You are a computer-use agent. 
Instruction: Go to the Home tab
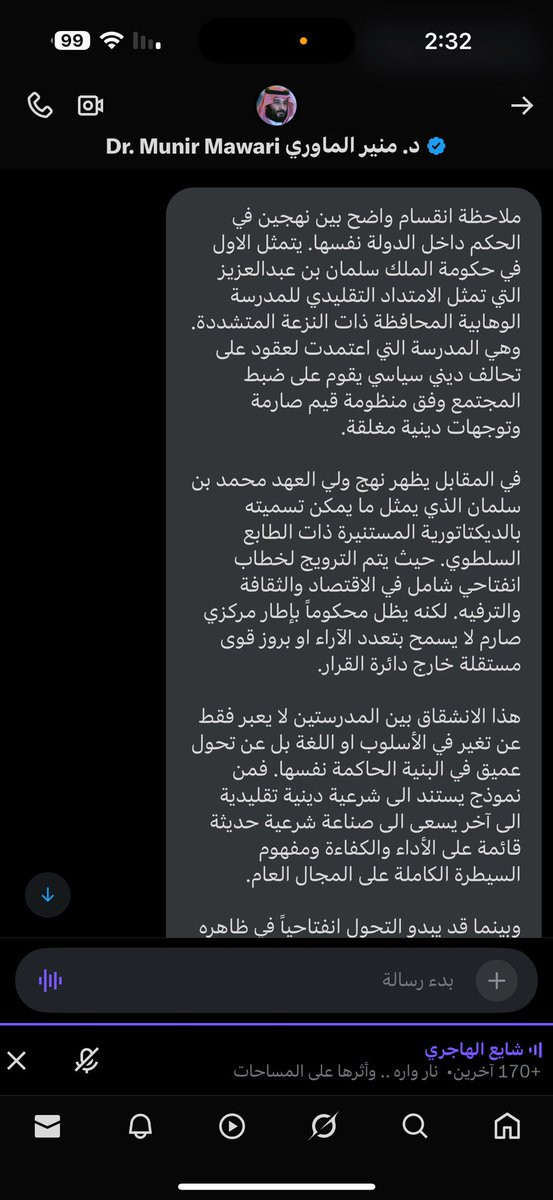[507, 1127]
